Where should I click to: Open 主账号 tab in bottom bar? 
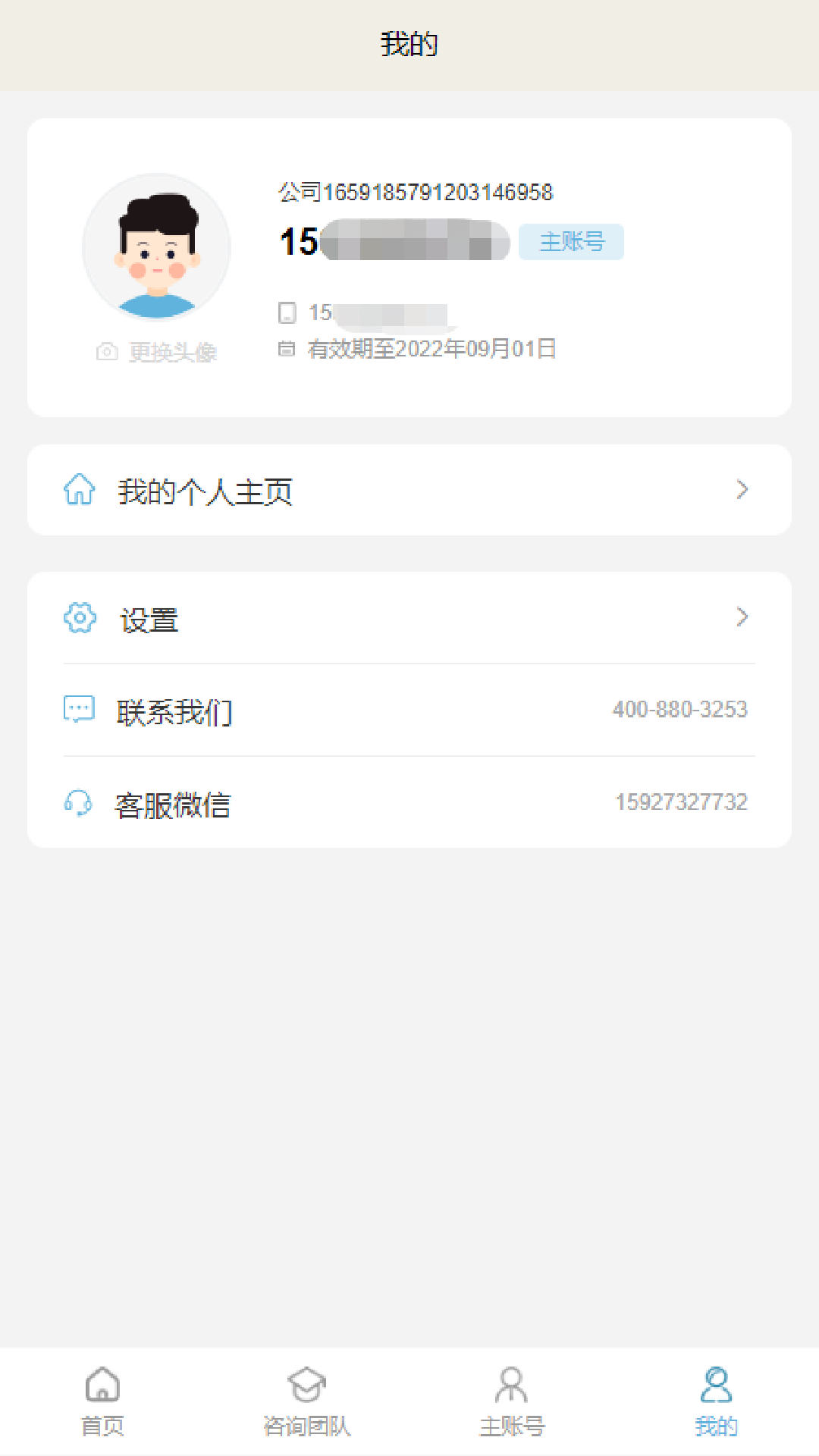click(512, 1402)
